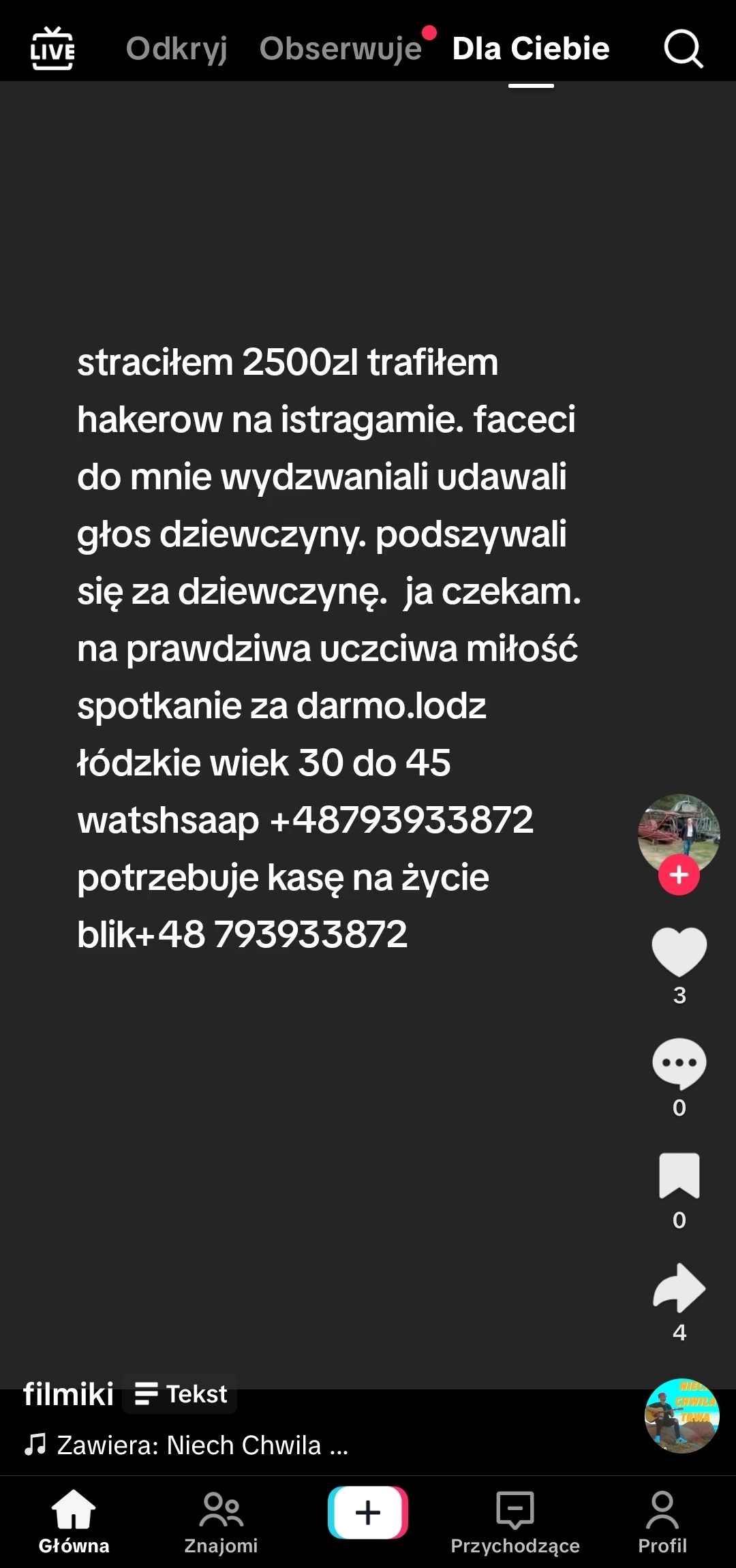Switch to the Obserwuje tab
Viewport: 736px width, 1568px height.
[x=341, y=48]
